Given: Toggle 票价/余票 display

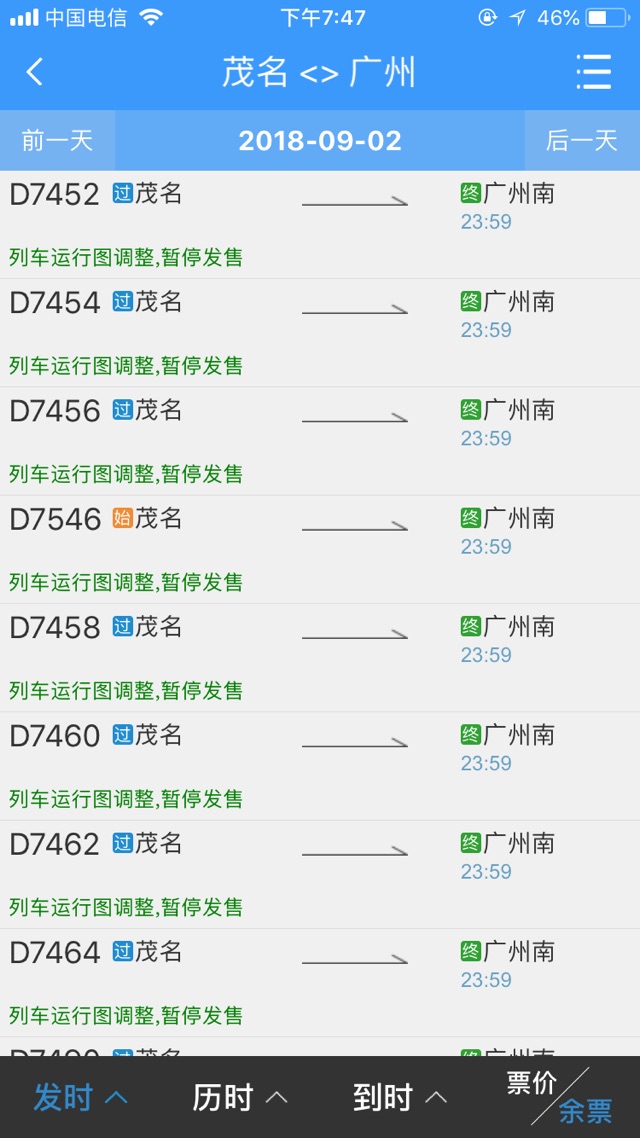Looking at the screenshot, I should pyautogui.click(x=560, y=1097).
